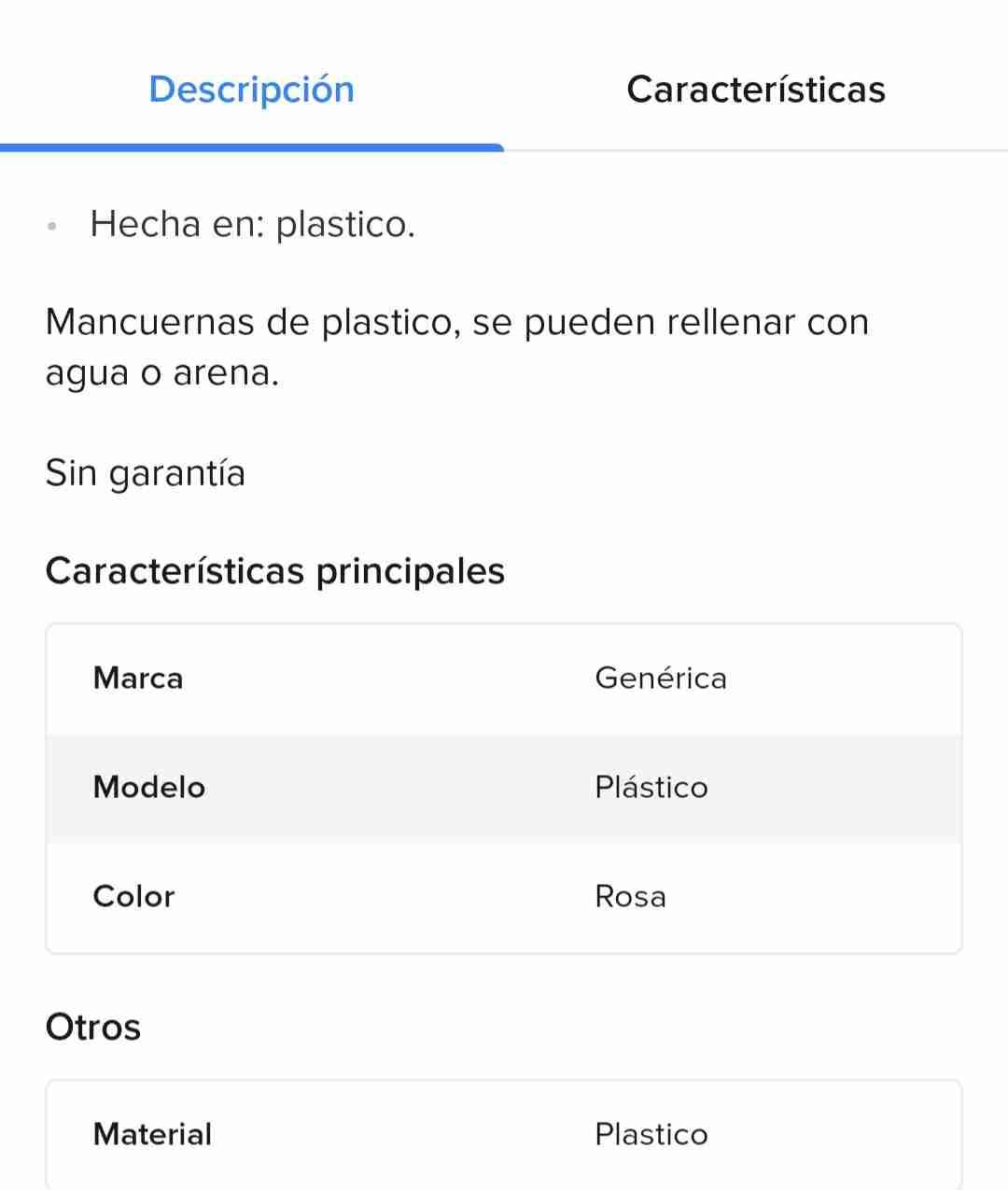Screen dimensions: 1008x1190
Task: Click the bullet point beside Hecha en: plastico
Action: (x=53, y=224)
